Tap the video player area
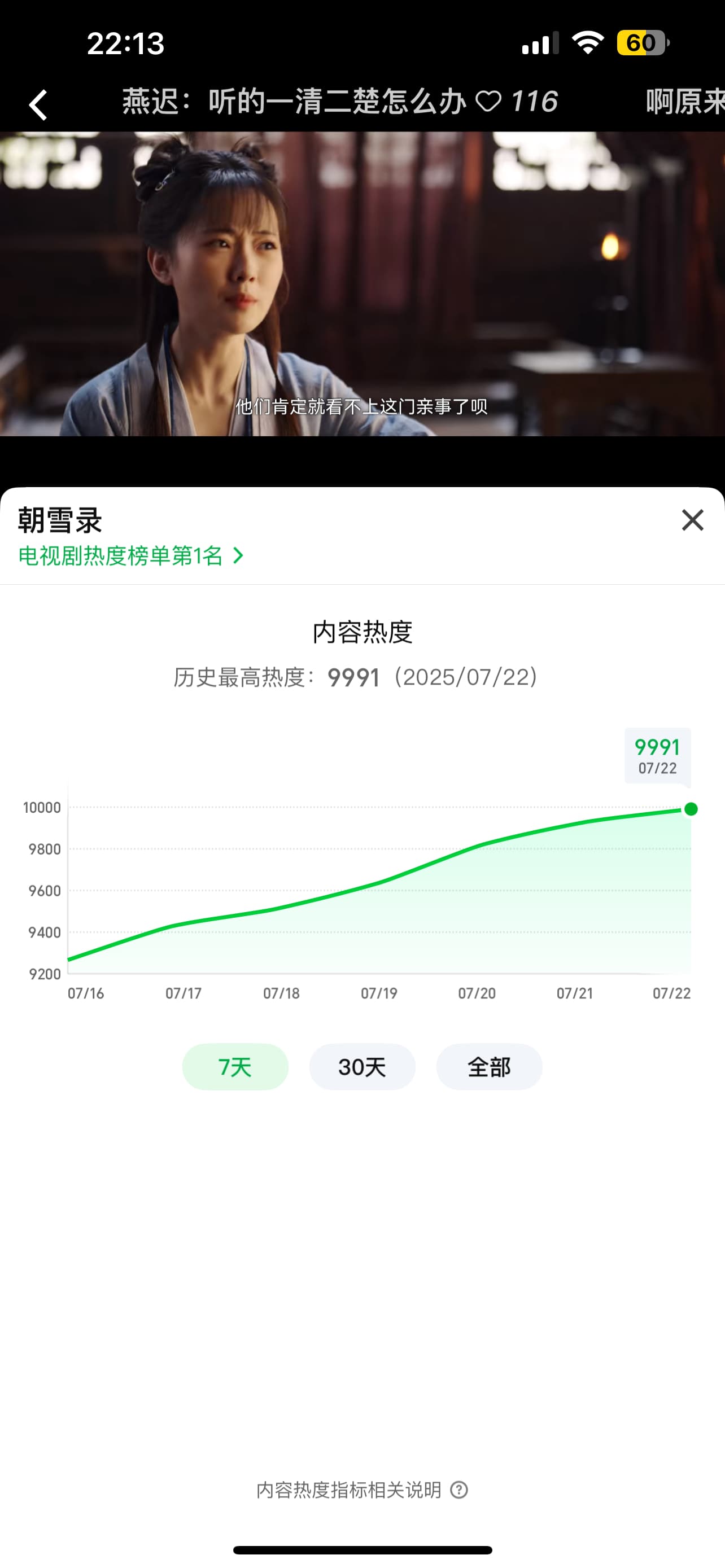The image size is (725, 1568). click(362, 284)
